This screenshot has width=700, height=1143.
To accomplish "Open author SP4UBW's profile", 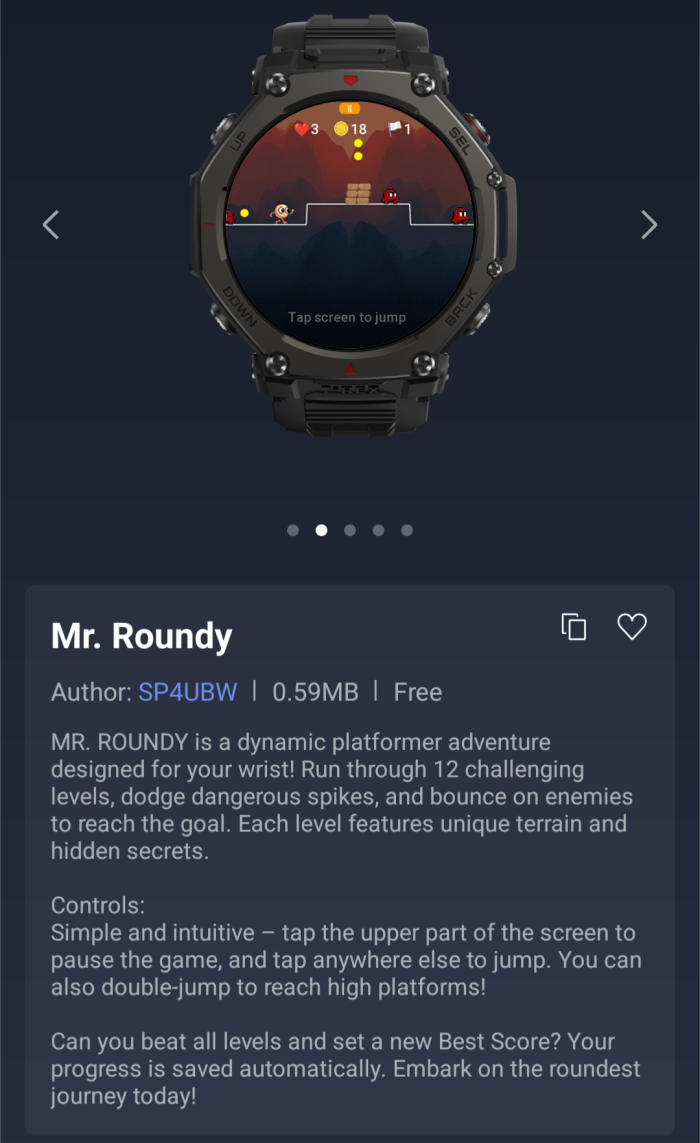I will click(188, 692).
